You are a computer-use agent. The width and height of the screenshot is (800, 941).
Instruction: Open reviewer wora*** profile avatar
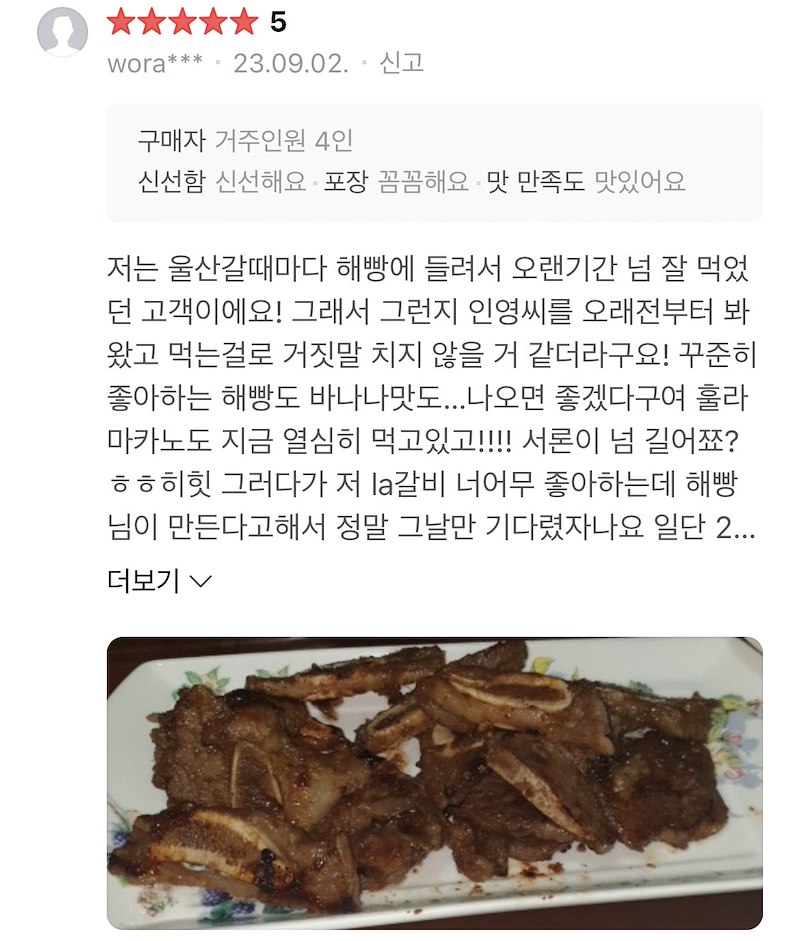coord(62,31)
